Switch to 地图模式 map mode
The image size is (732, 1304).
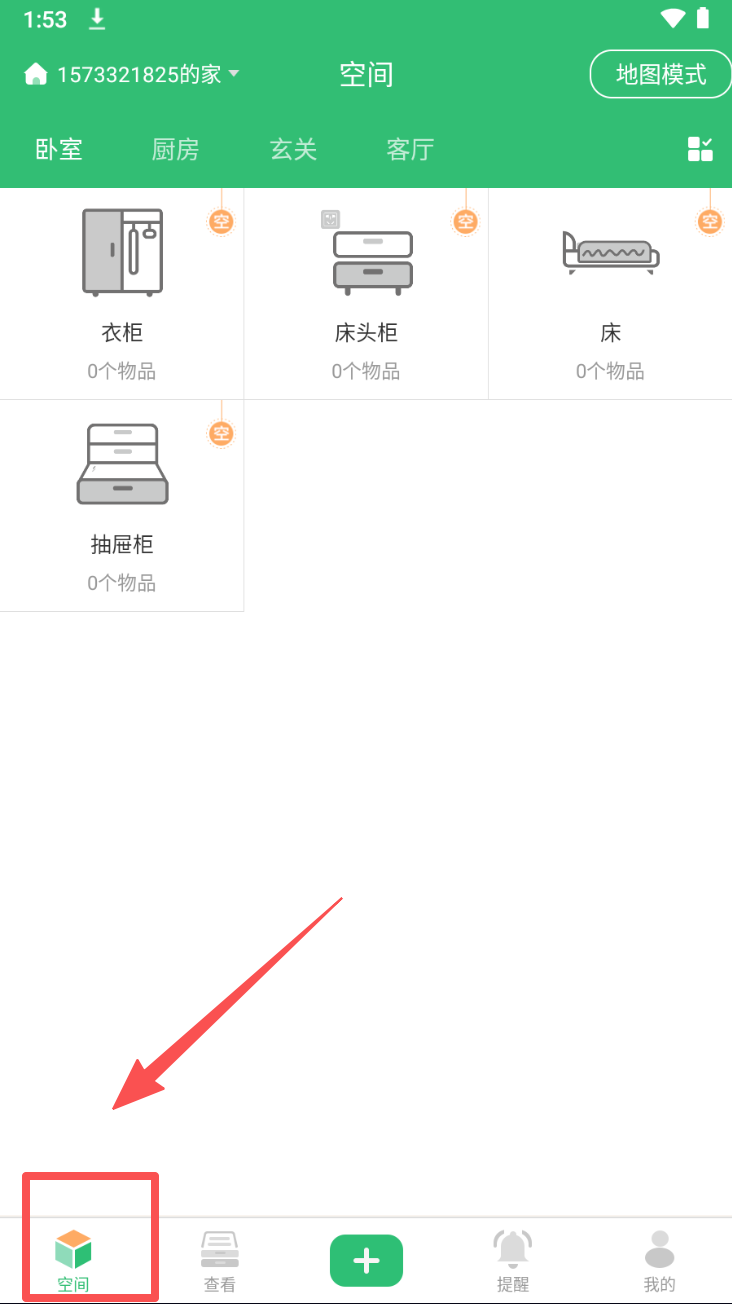point(661,74)
